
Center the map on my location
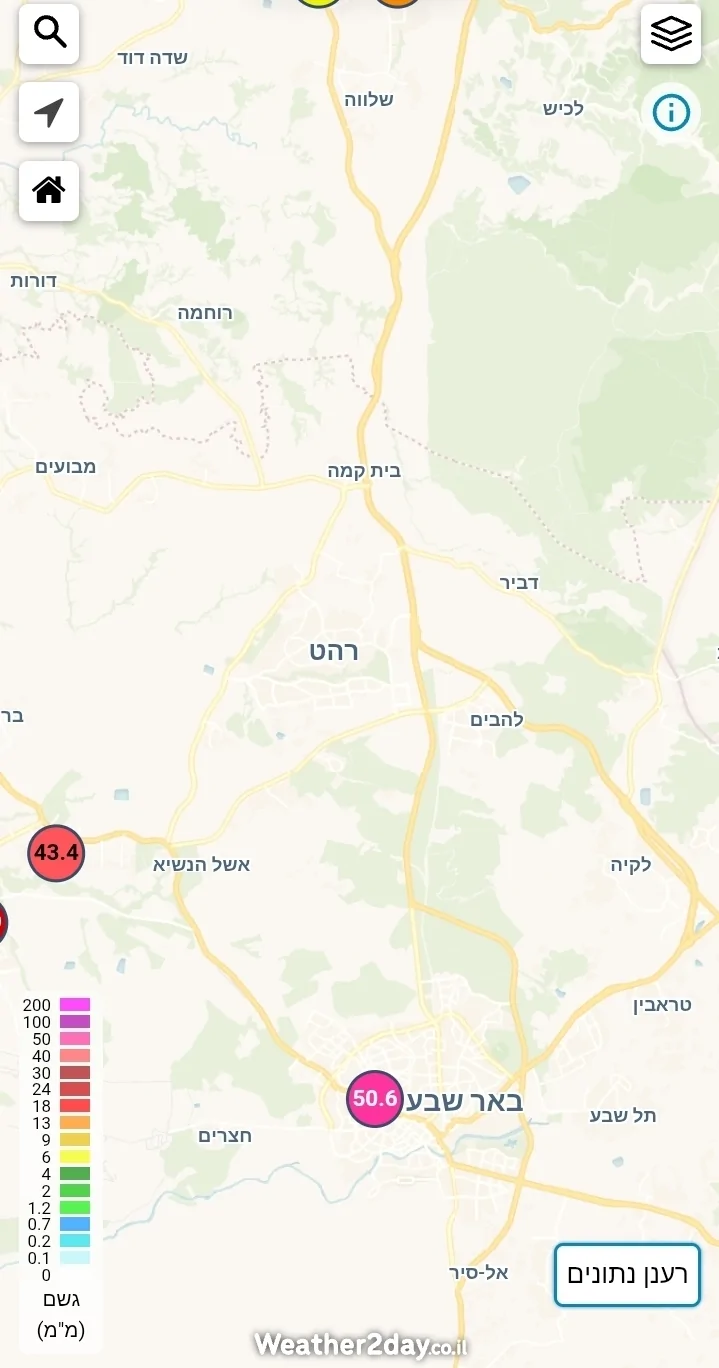(49, 112)
